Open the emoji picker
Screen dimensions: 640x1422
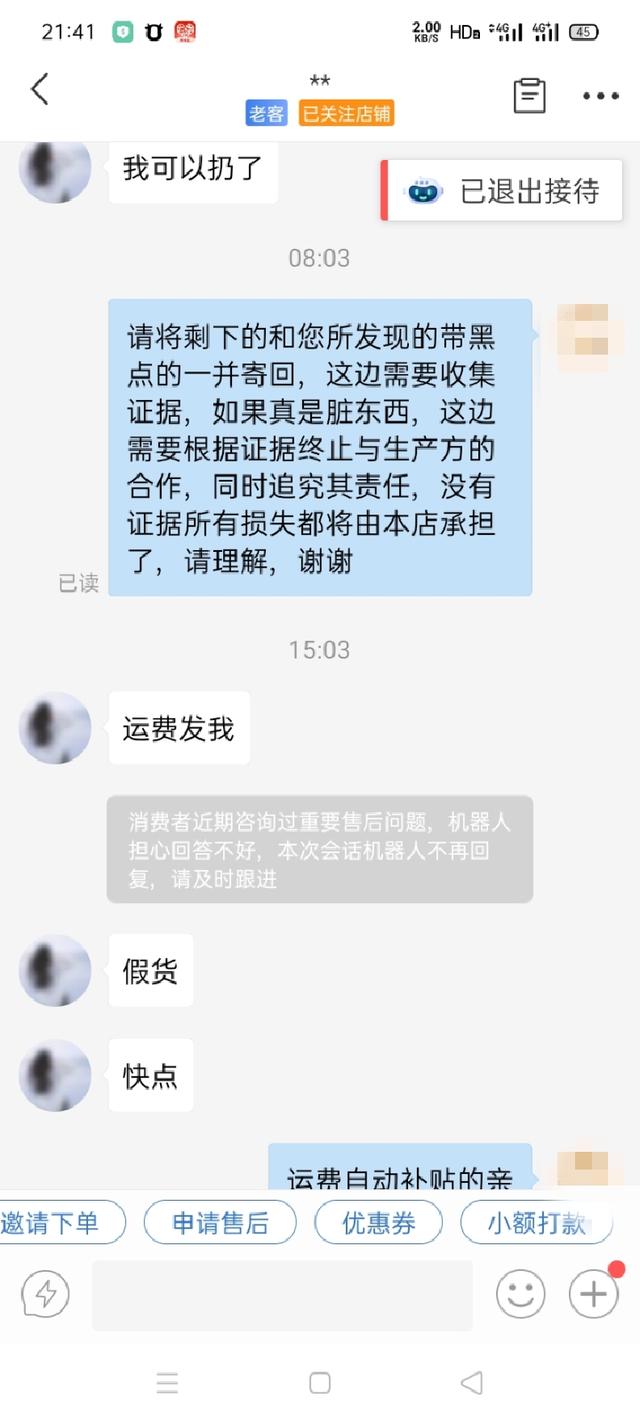coord(520,1295)
